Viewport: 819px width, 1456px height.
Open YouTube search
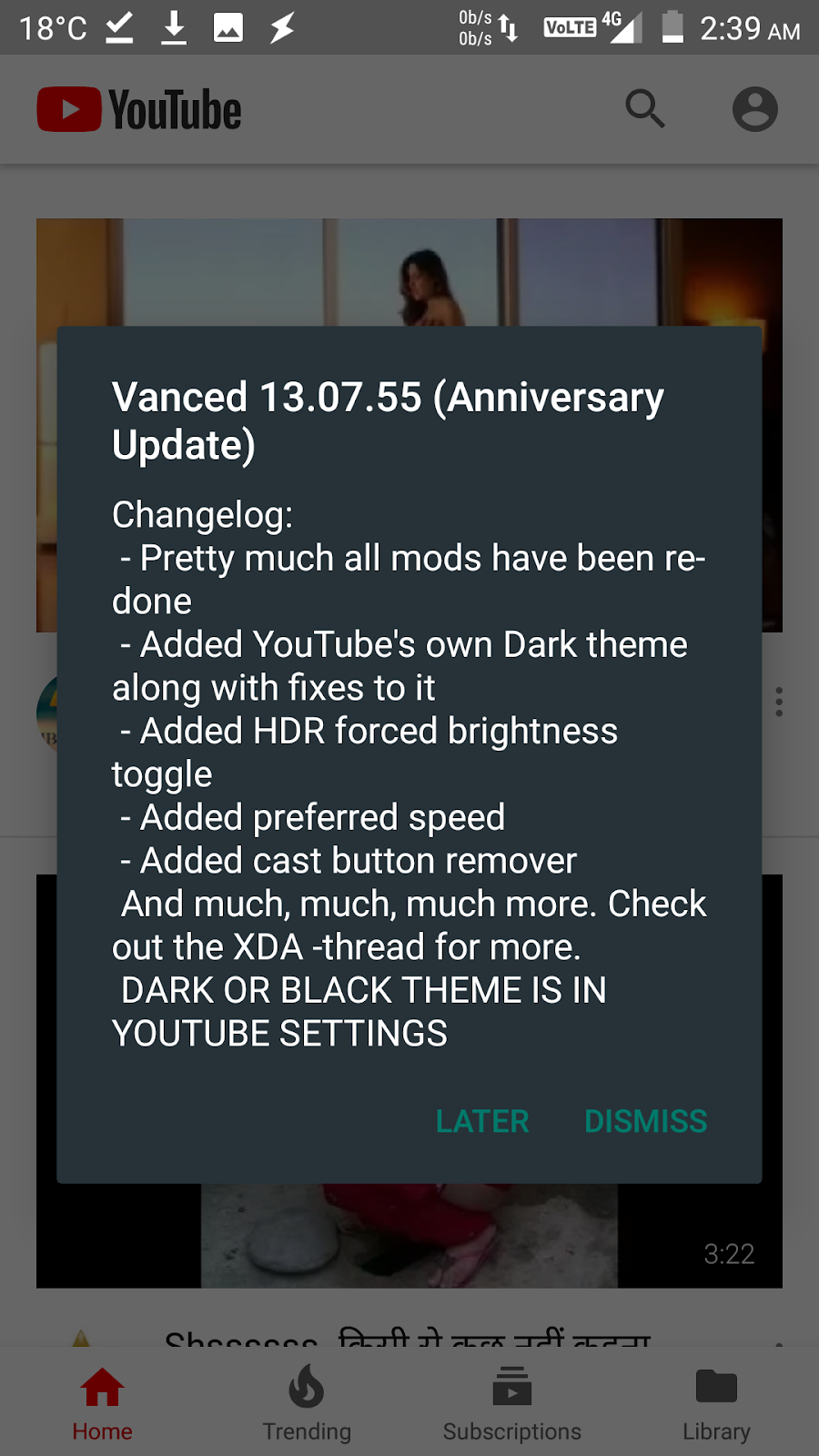click(x=645, y=109)
